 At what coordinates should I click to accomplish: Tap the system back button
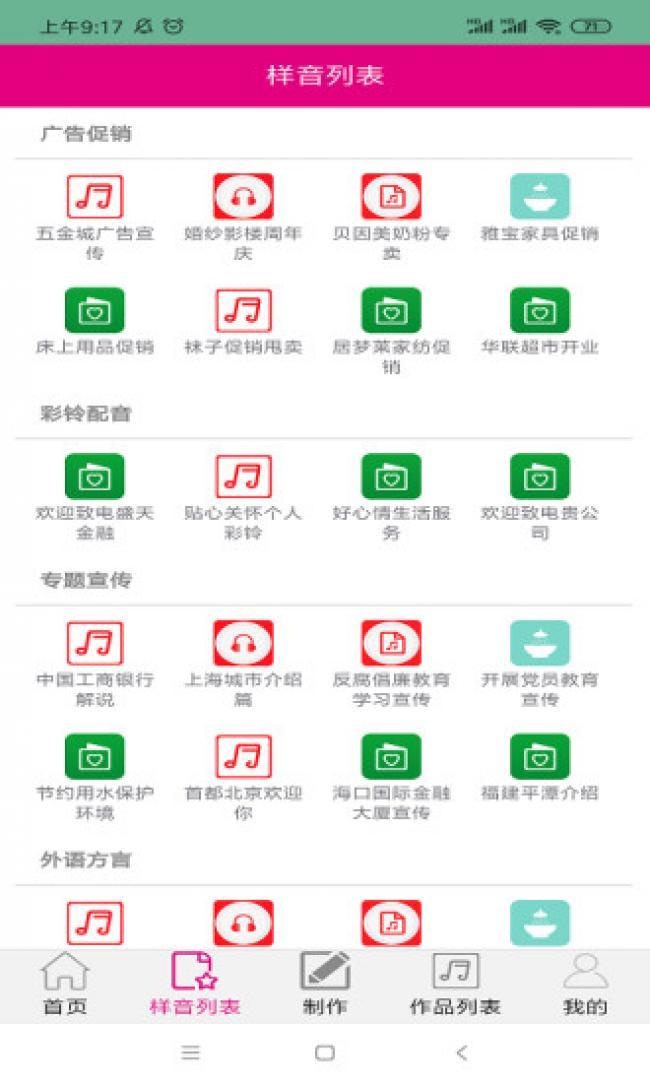pos(461,1053)
